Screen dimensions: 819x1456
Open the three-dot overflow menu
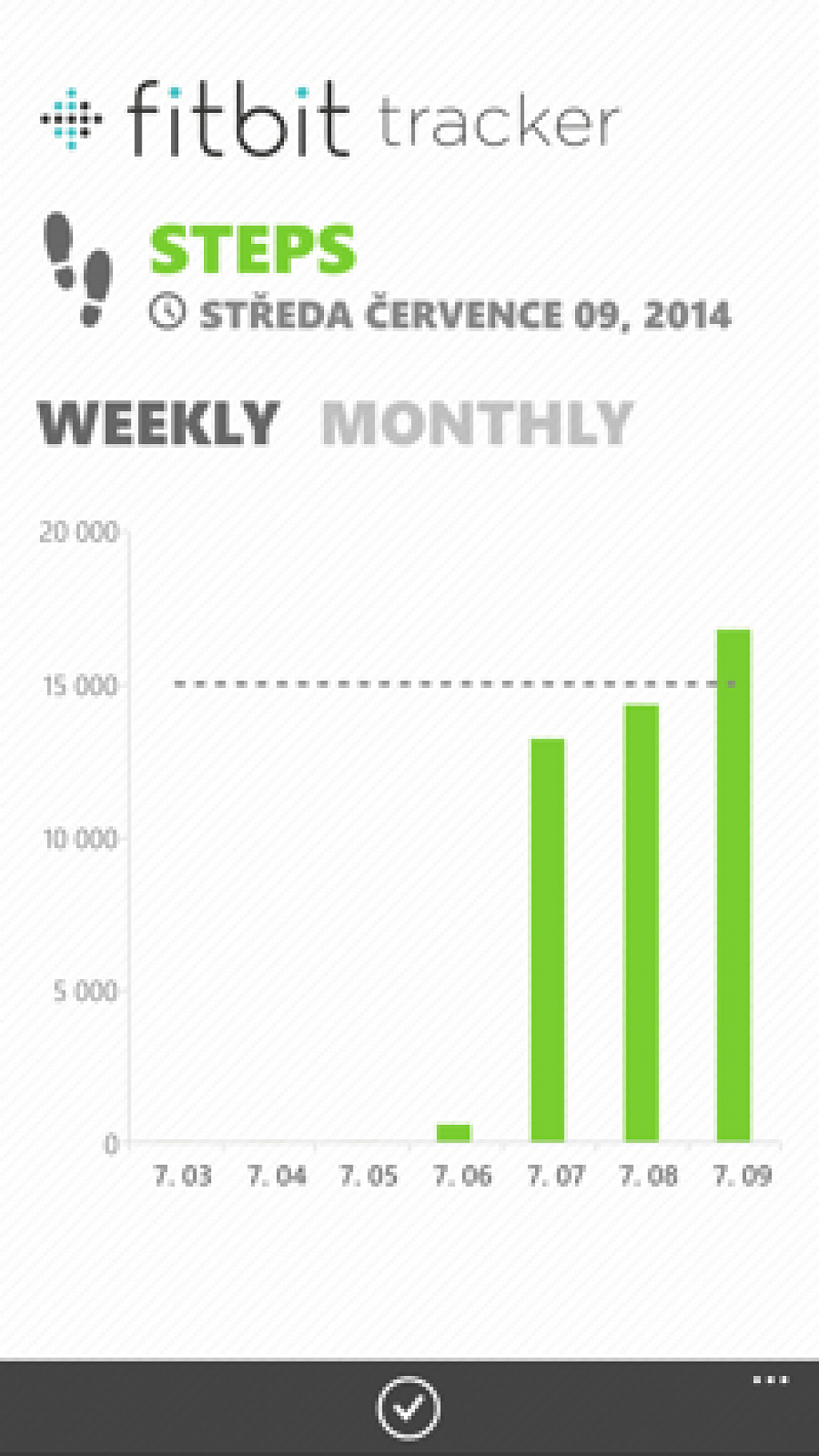point(771,1380)
